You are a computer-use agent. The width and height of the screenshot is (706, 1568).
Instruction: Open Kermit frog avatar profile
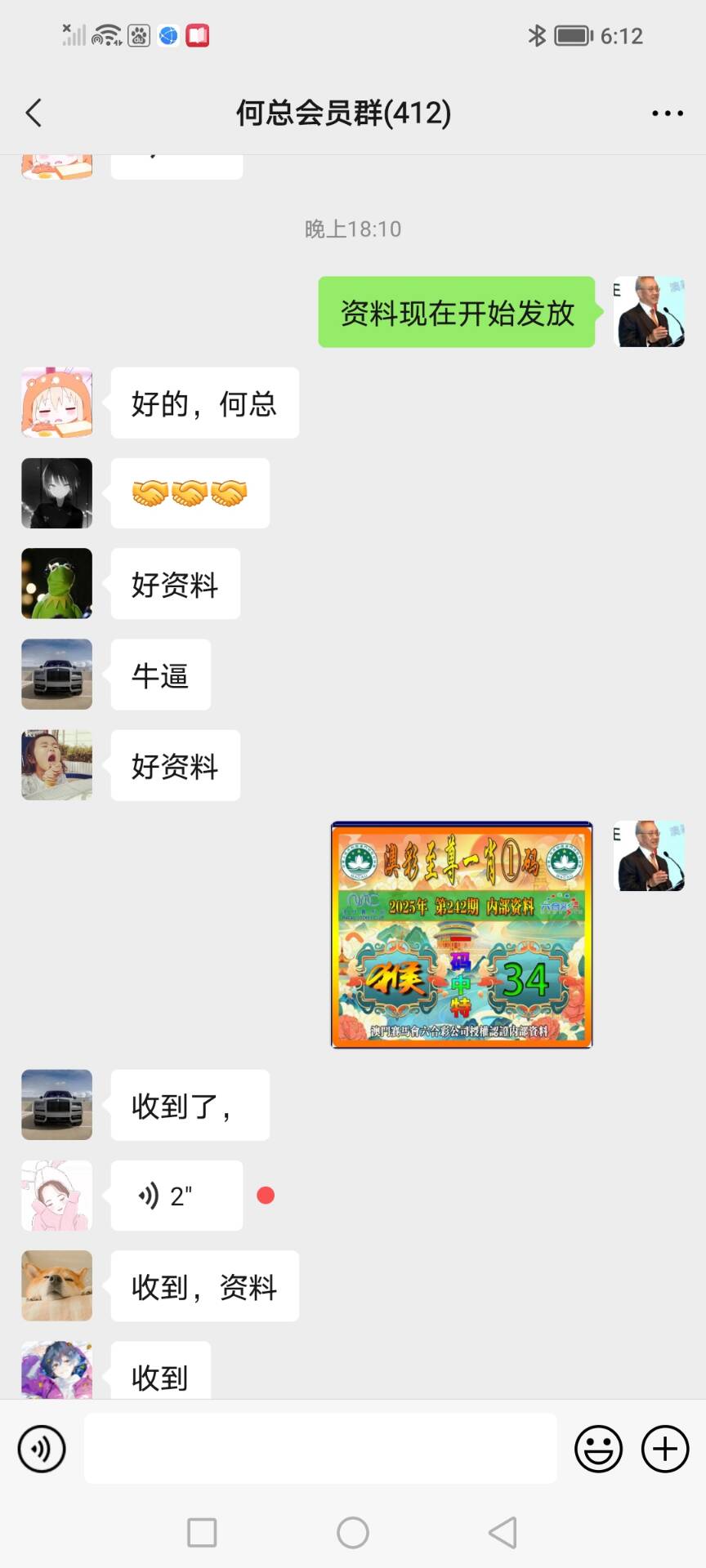point(56,583)
